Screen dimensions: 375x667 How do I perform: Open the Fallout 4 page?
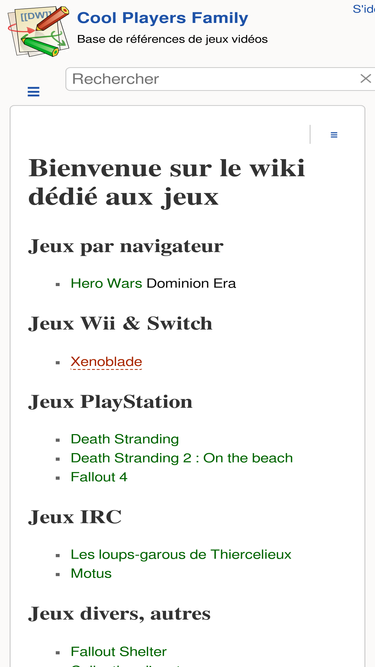click(99, 477)
